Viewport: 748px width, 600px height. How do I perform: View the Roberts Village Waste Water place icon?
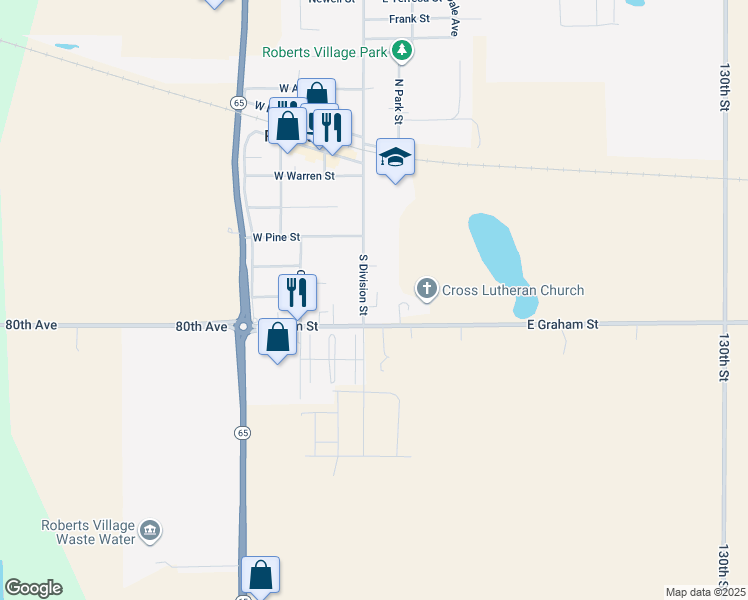click(x=150, y=529)
